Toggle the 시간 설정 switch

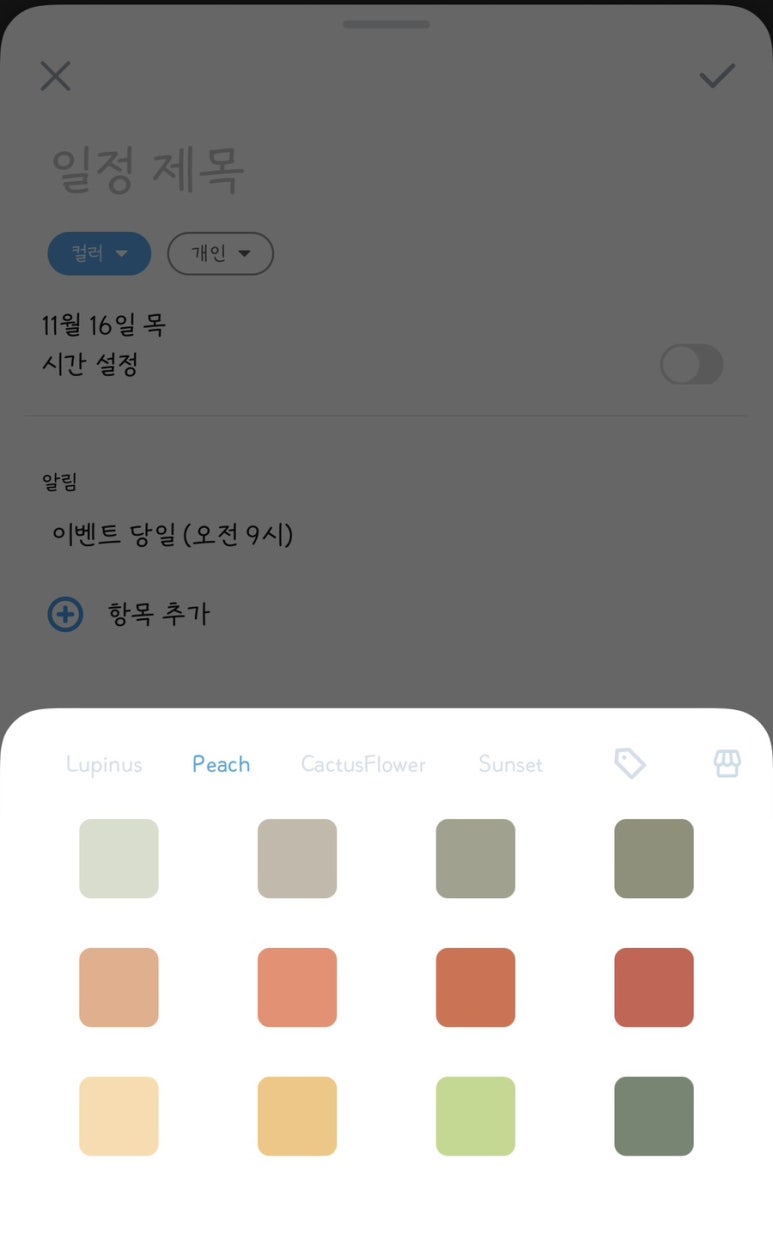coord(691,365)
